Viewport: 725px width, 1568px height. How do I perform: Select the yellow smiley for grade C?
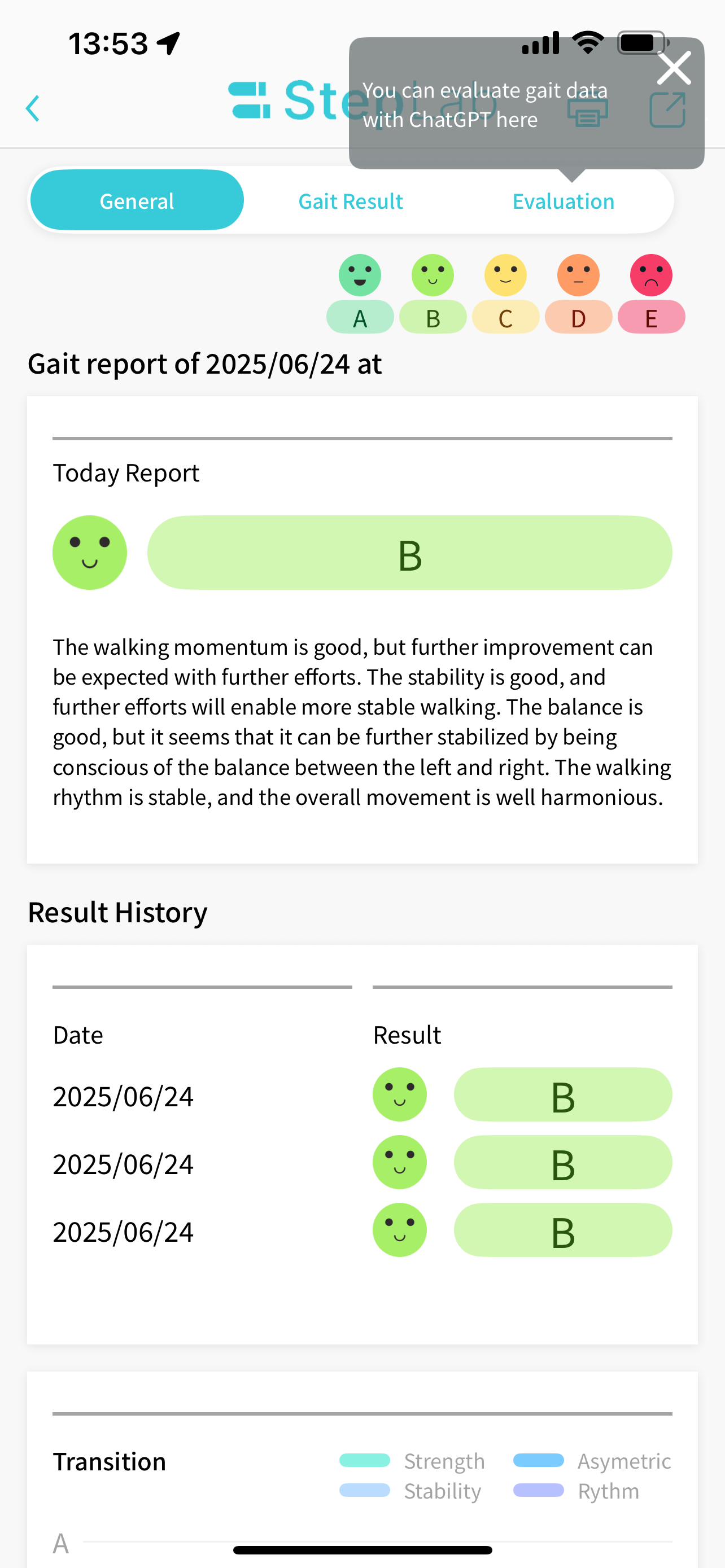point(505,275)
